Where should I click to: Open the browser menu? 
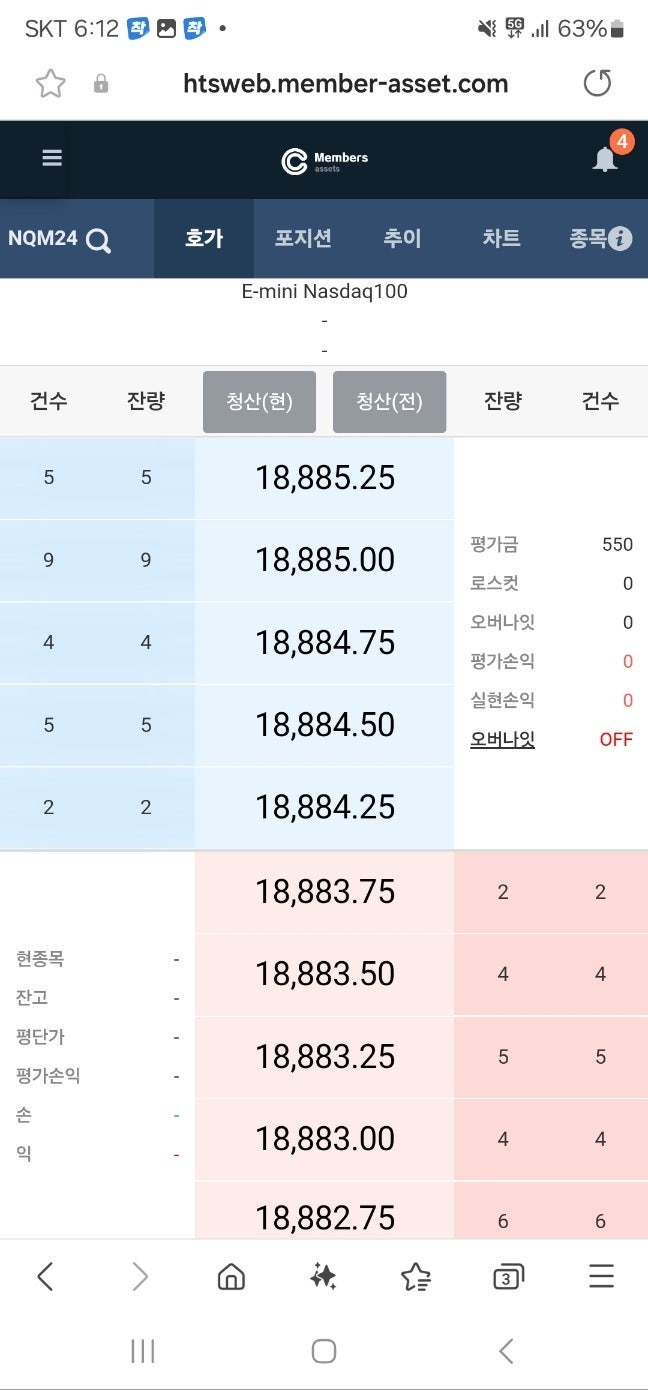click(601, 1276)
